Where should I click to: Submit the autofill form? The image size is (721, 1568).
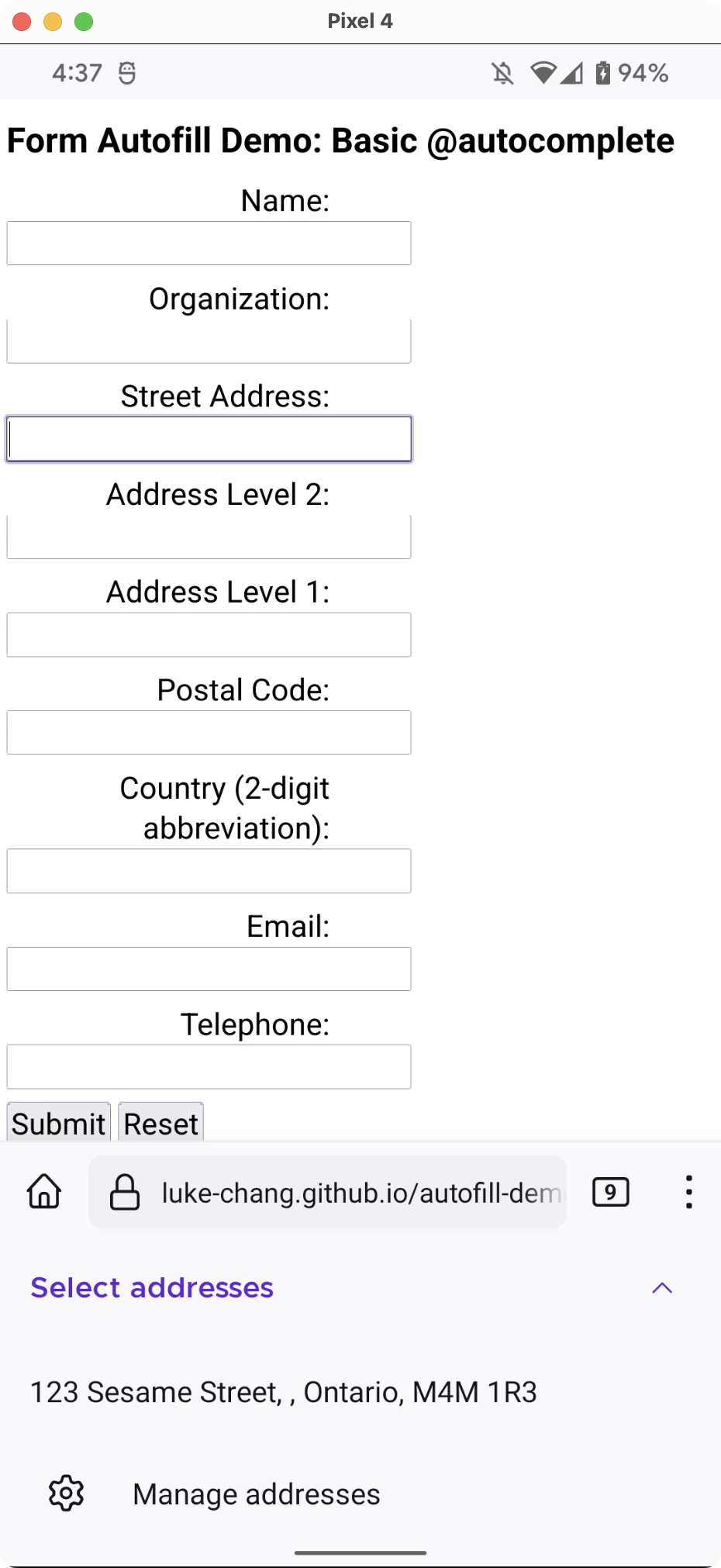pos(59,1122)
